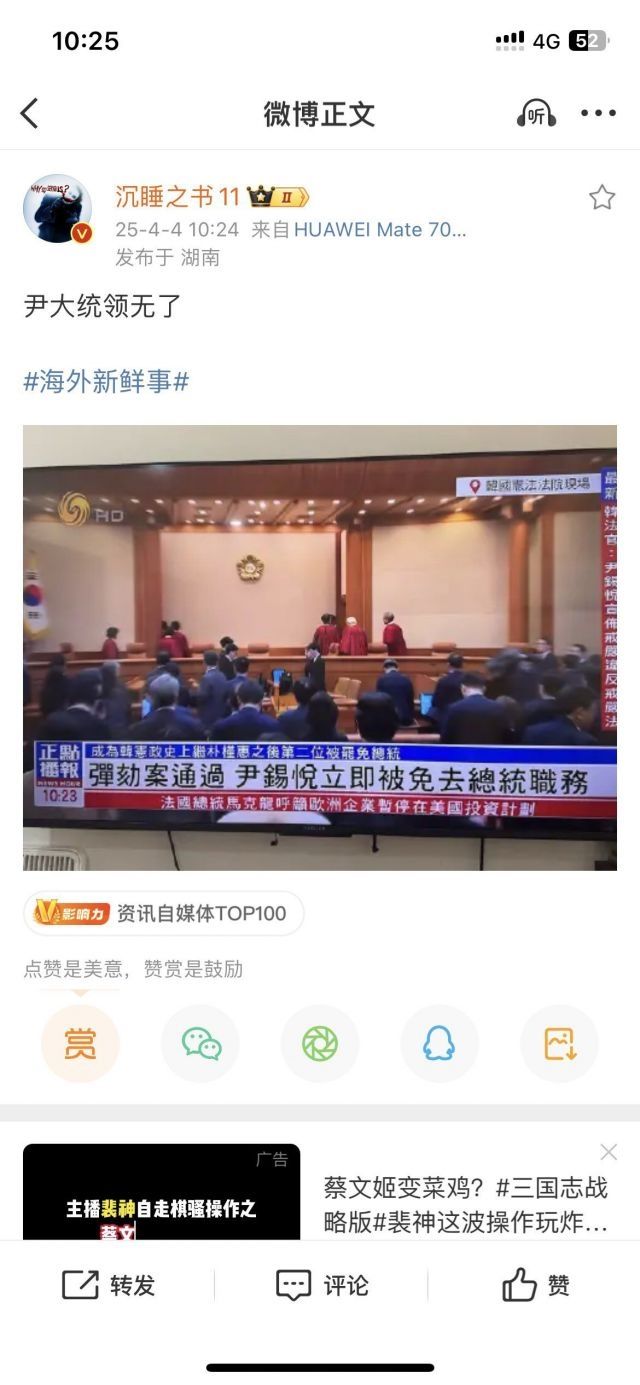The image size is (640, 1385).
Task: Open the 资讯自媒体TOP100 badge
Action: click(x=164, y=913)
